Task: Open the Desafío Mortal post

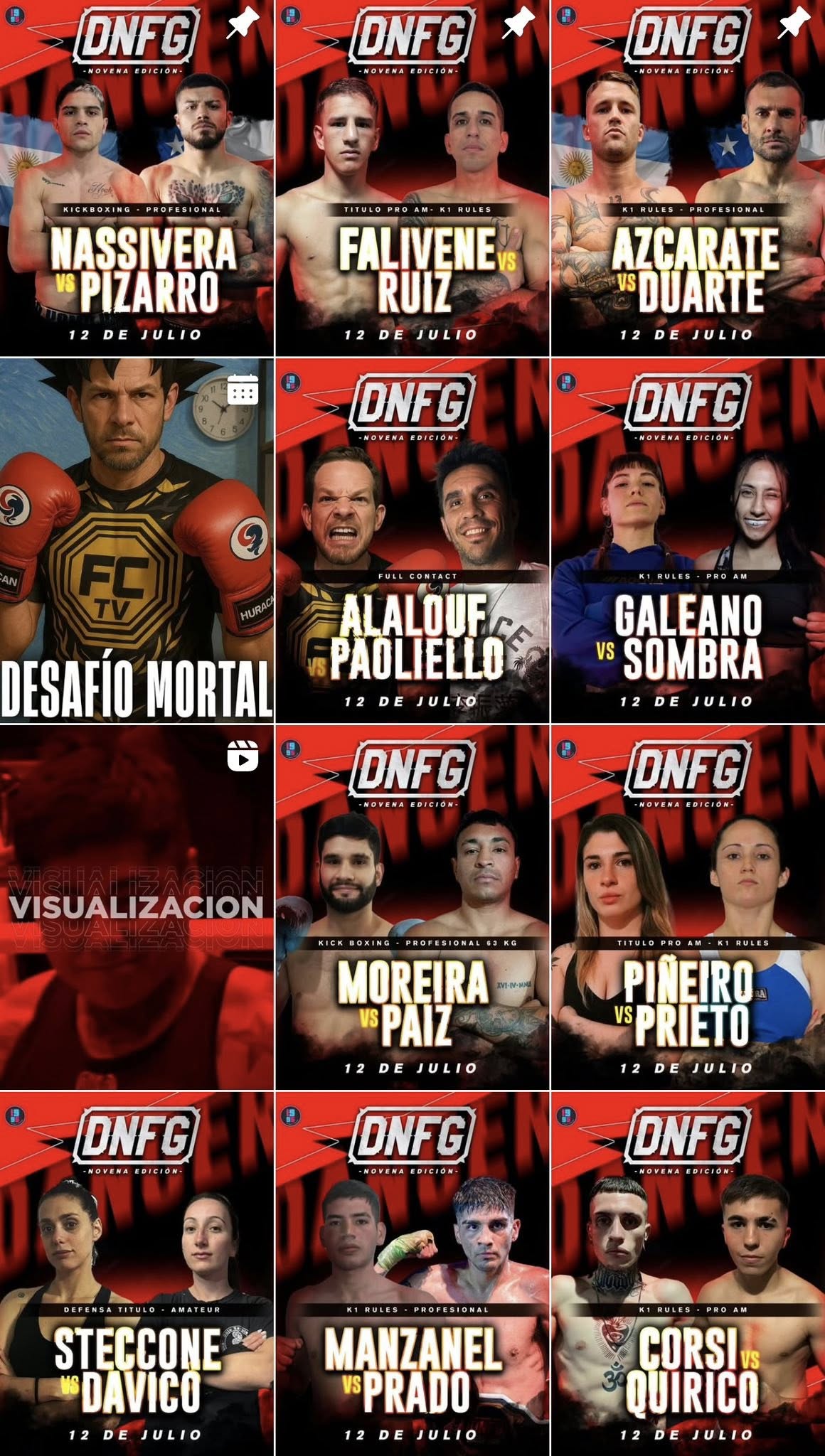Action: [137, 540]
